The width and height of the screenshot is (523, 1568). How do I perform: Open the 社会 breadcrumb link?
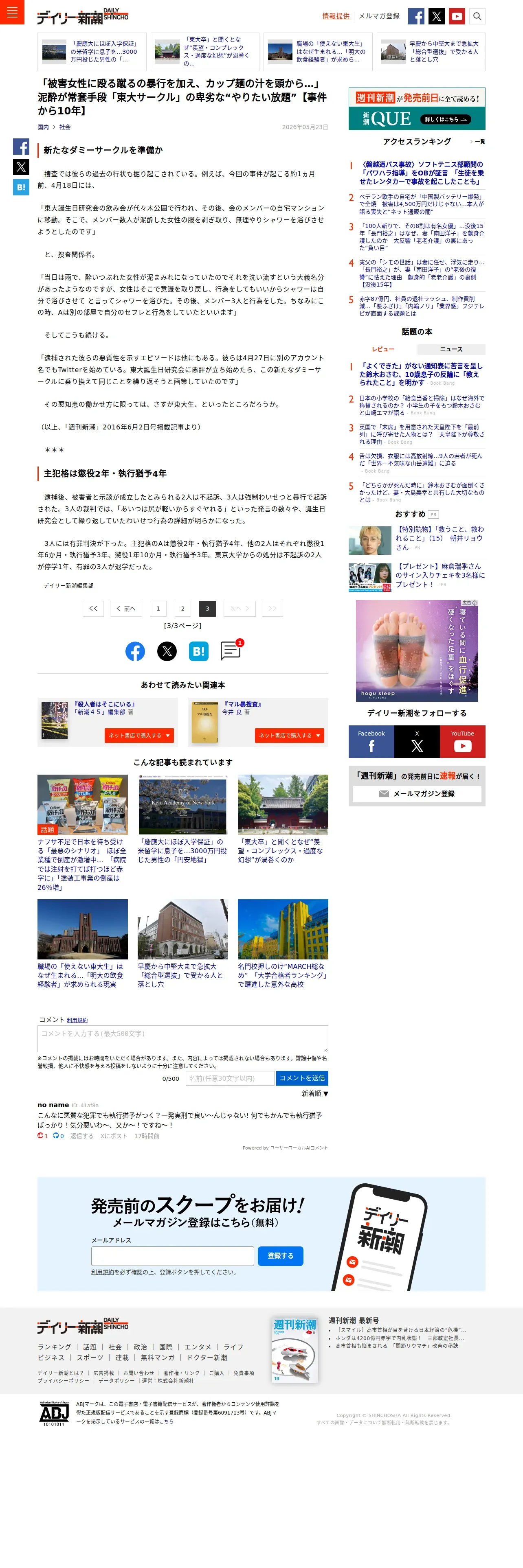pyautogui.click(x=65, y=127)
